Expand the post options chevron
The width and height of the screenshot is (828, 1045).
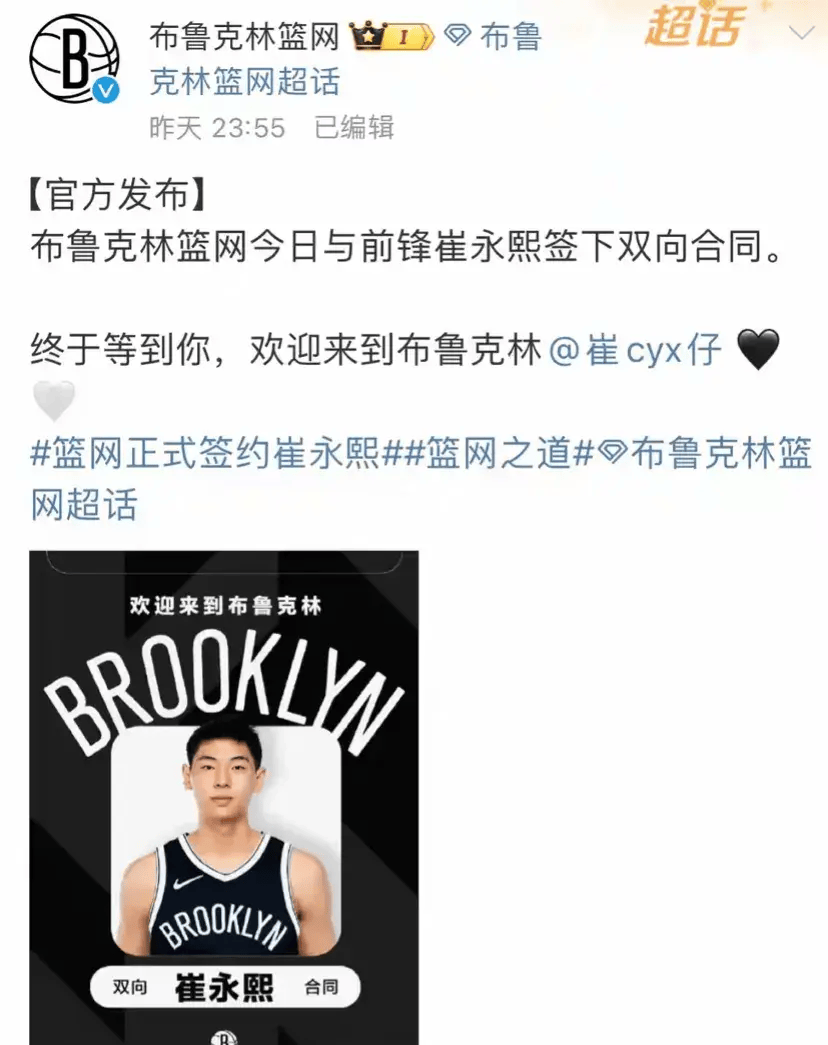[x=802, y=33]
